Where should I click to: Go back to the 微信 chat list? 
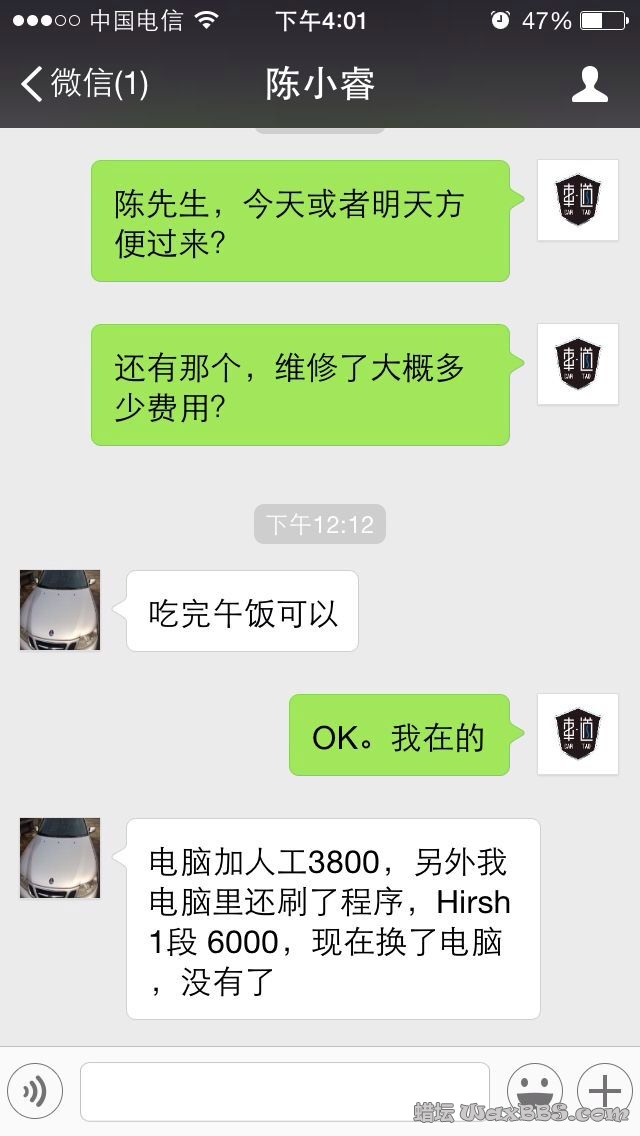(84, 84)
